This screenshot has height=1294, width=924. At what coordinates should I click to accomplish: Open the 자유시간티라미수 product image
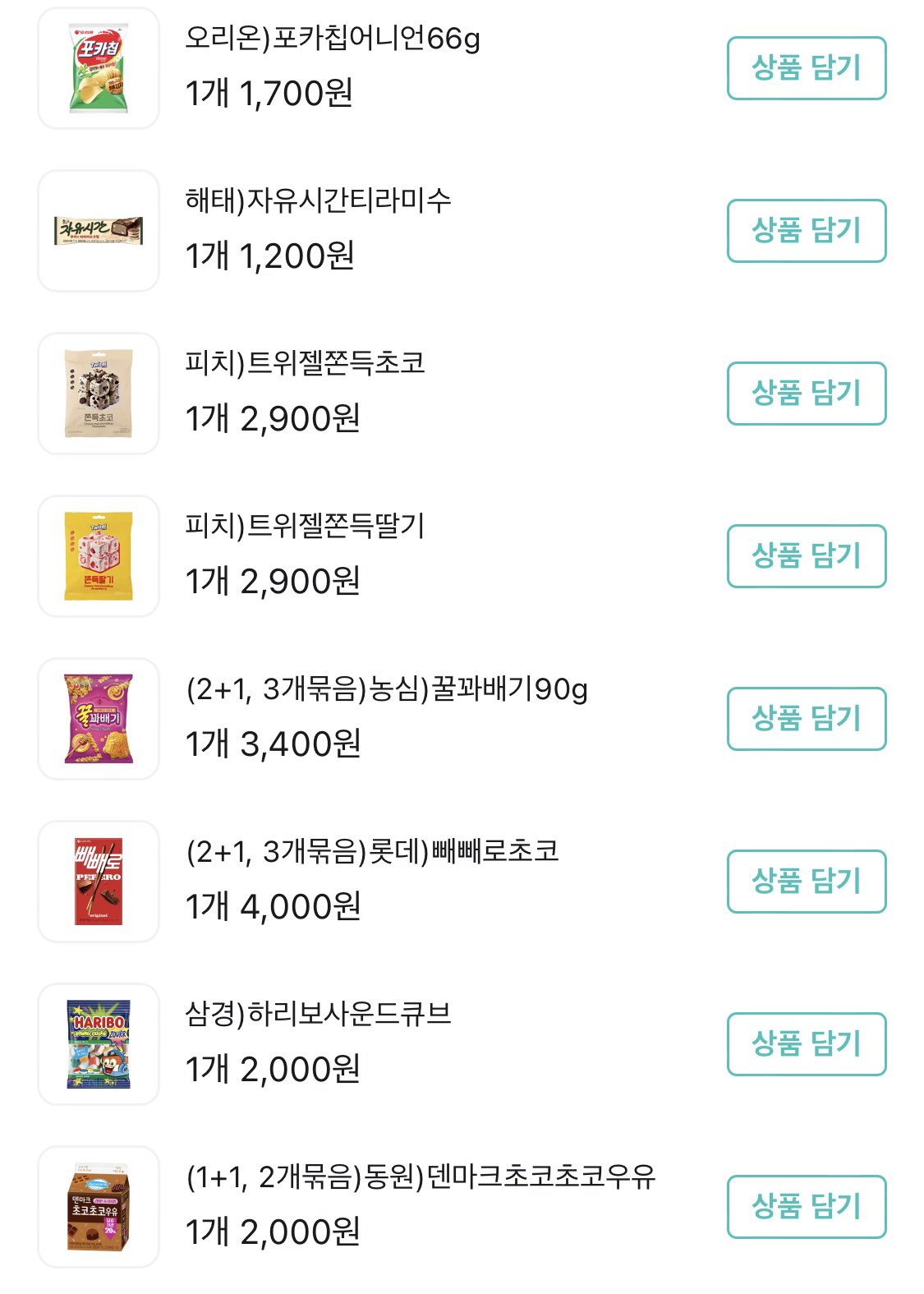(99, 231)
